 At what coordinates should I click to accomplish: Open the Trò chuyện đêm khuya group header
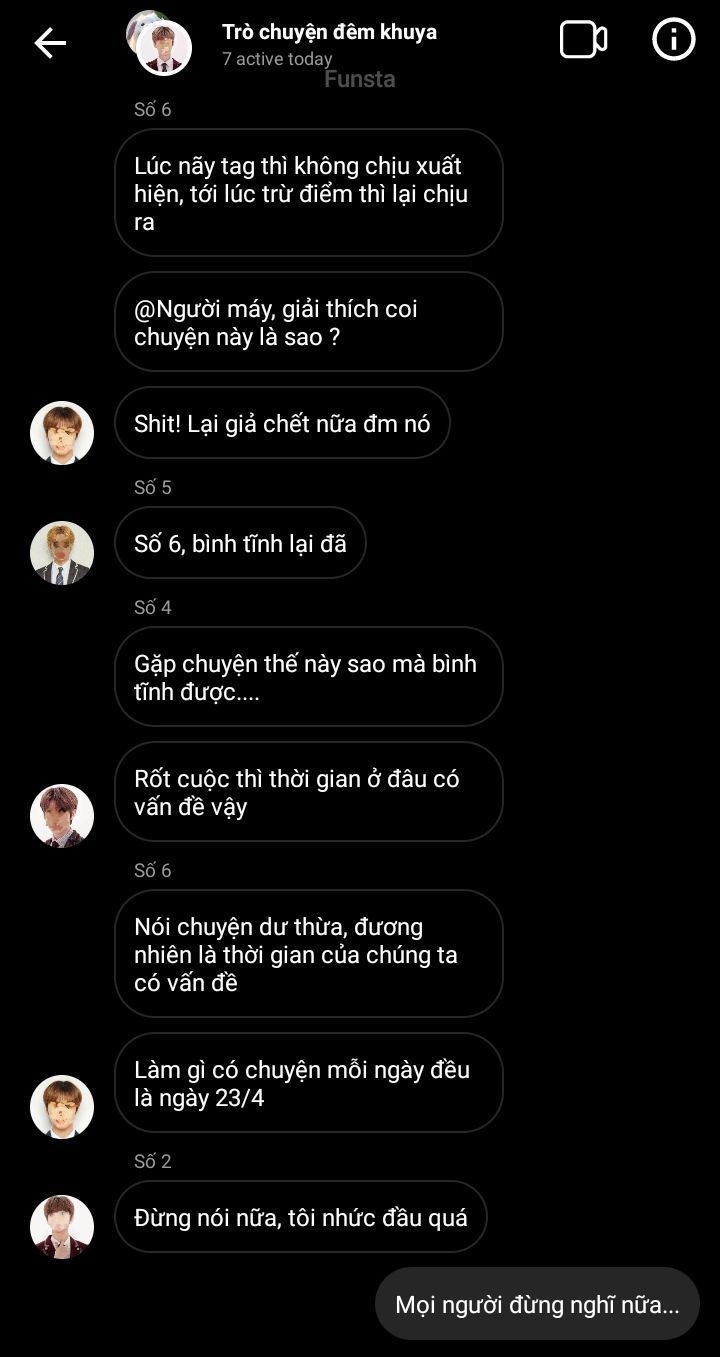tap(329, 33)
